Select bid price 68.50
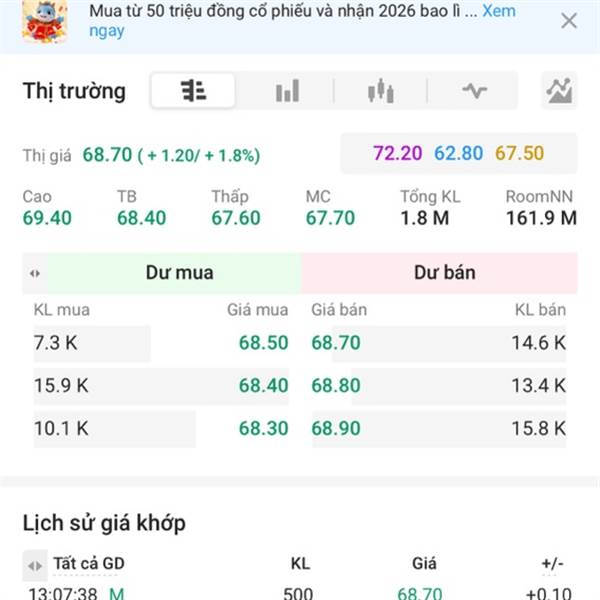 click(x=263, y=342)
